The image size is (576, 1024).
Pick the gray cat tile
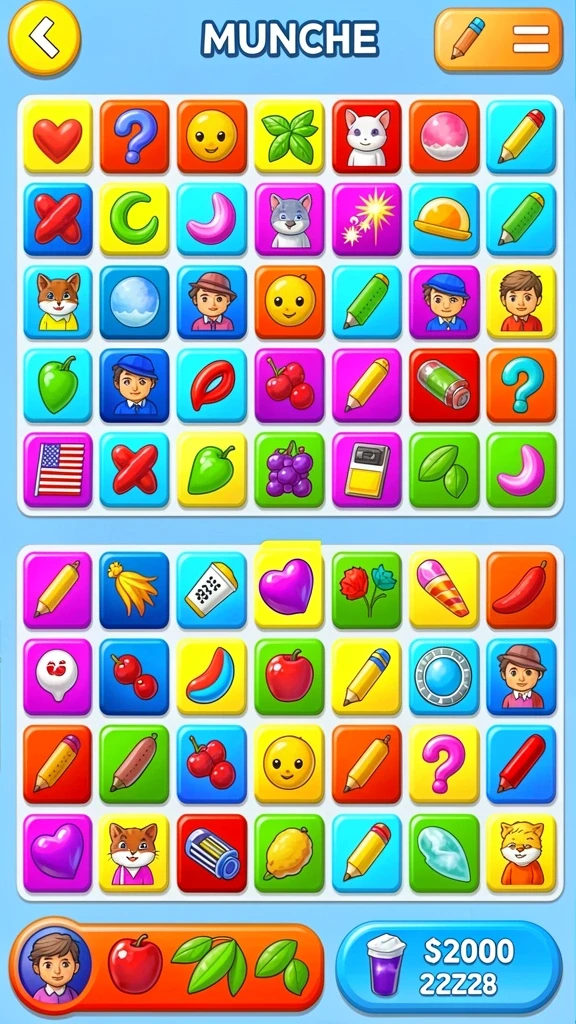click(289, 219)
